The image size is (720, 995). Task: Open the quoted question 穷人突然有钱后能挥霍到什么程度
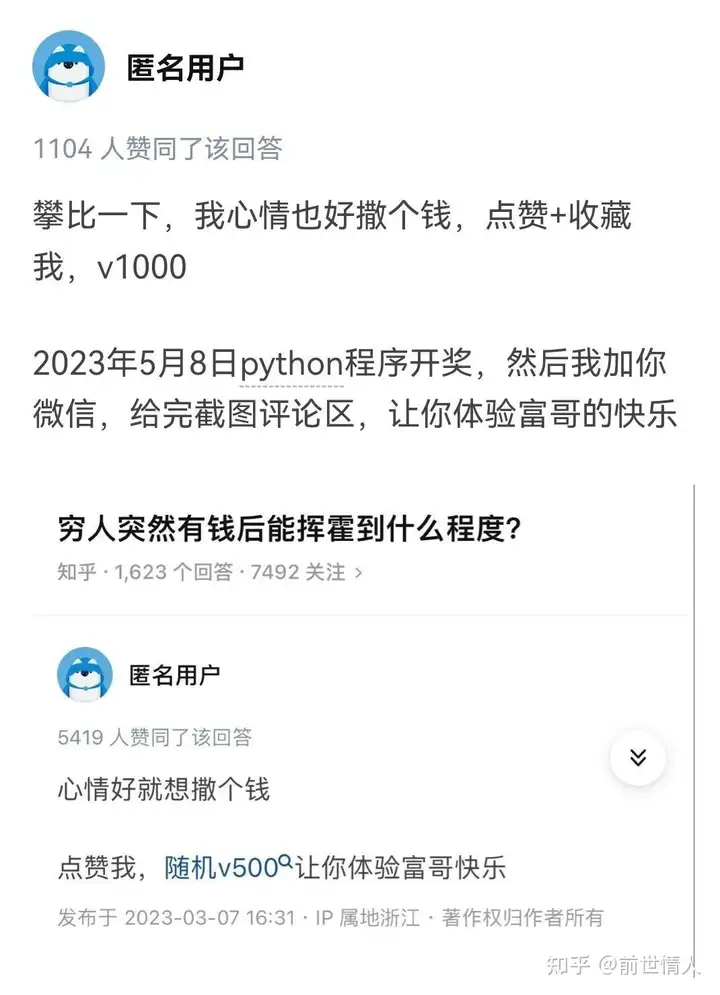pyautogui.click(x=289, y=530)
